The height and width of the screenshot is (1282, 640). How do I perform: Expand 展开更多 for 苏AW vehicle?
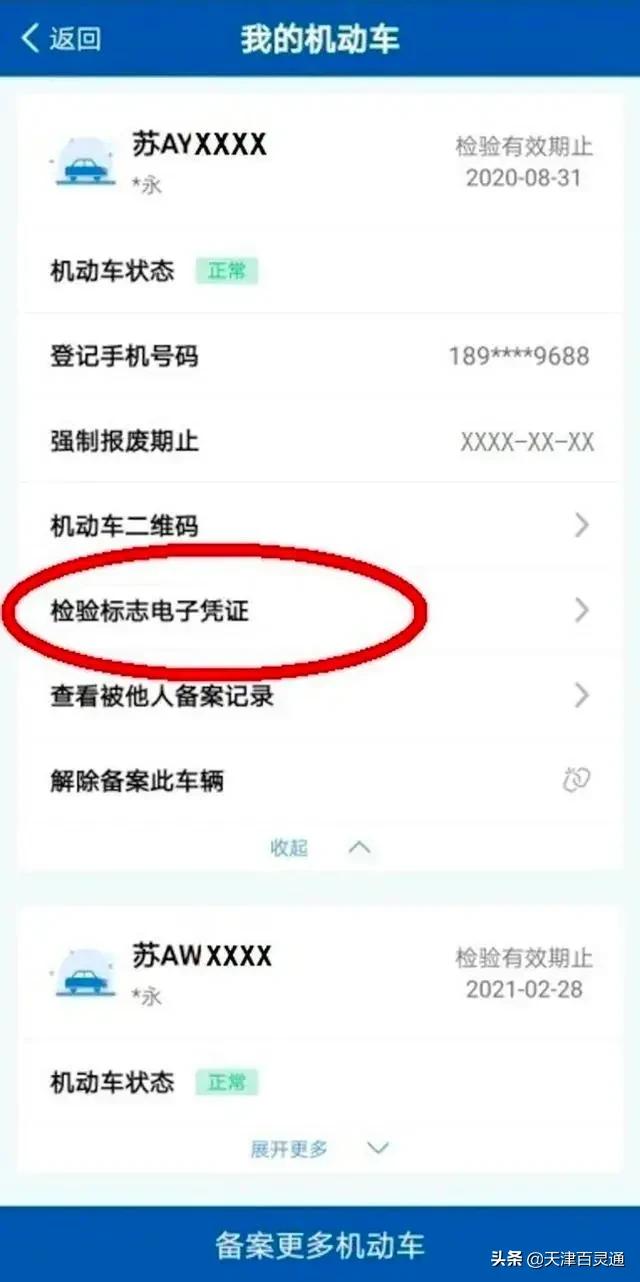tap(318, 1148)
